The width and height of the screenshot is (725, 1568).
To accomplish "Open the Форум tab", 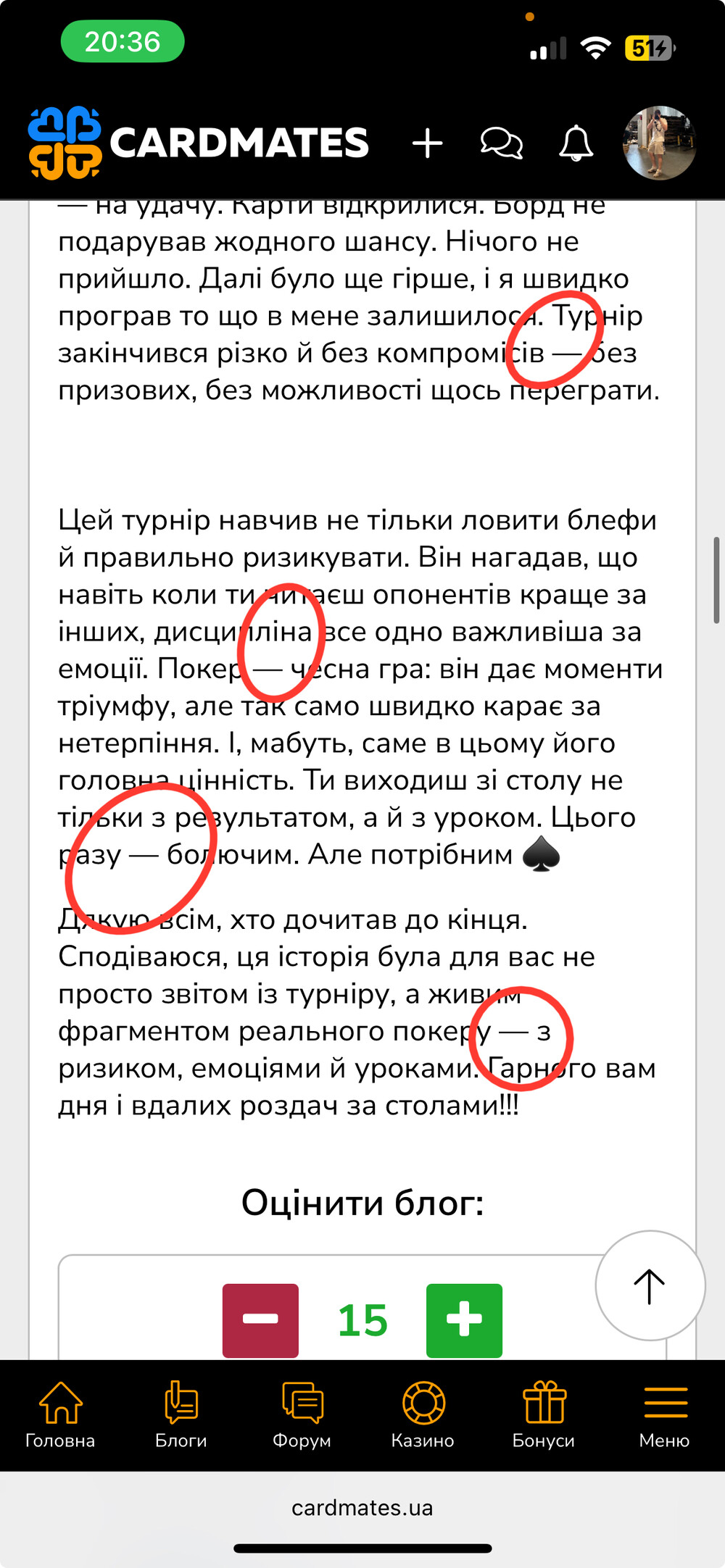I will [302, 1415].
